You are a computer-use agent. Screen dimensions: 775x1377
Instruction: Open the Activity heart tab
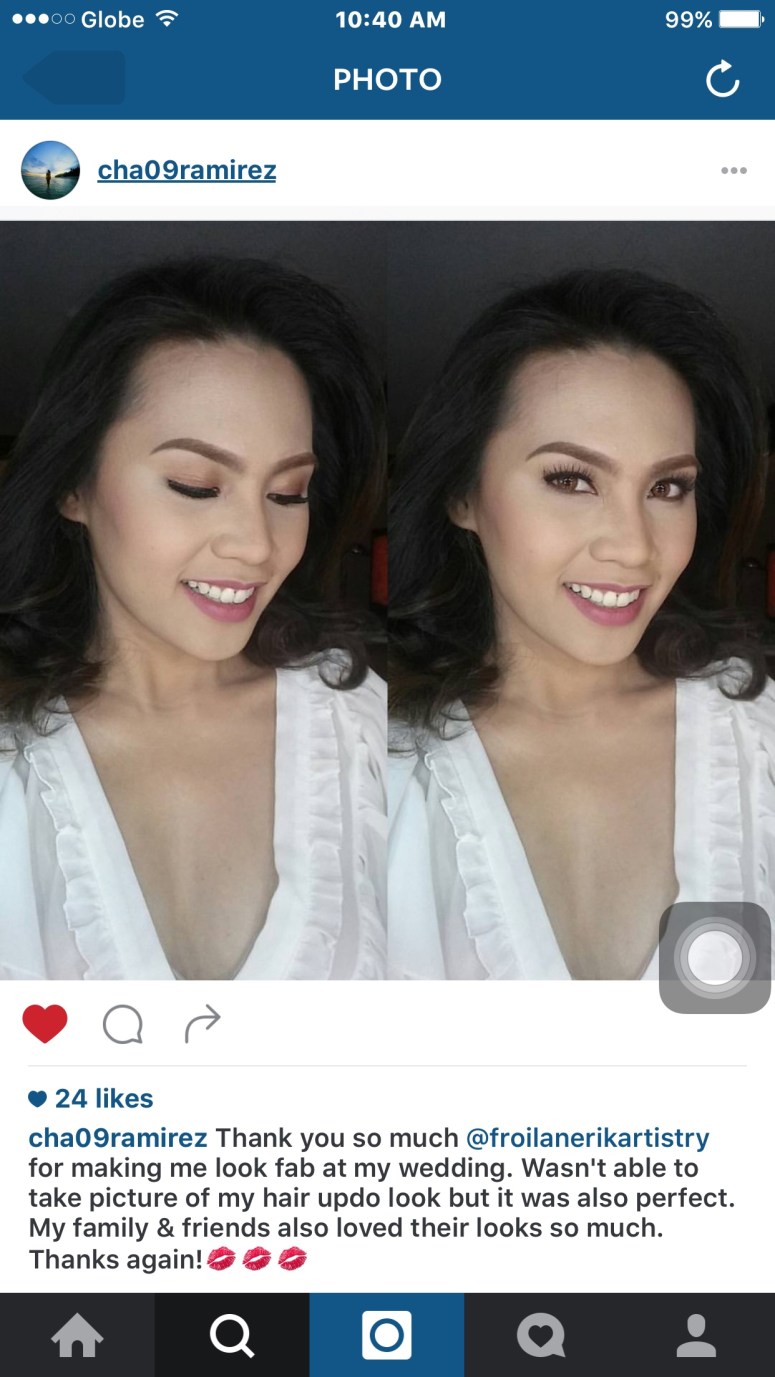pyautogui.click(x=541, y=1335)
